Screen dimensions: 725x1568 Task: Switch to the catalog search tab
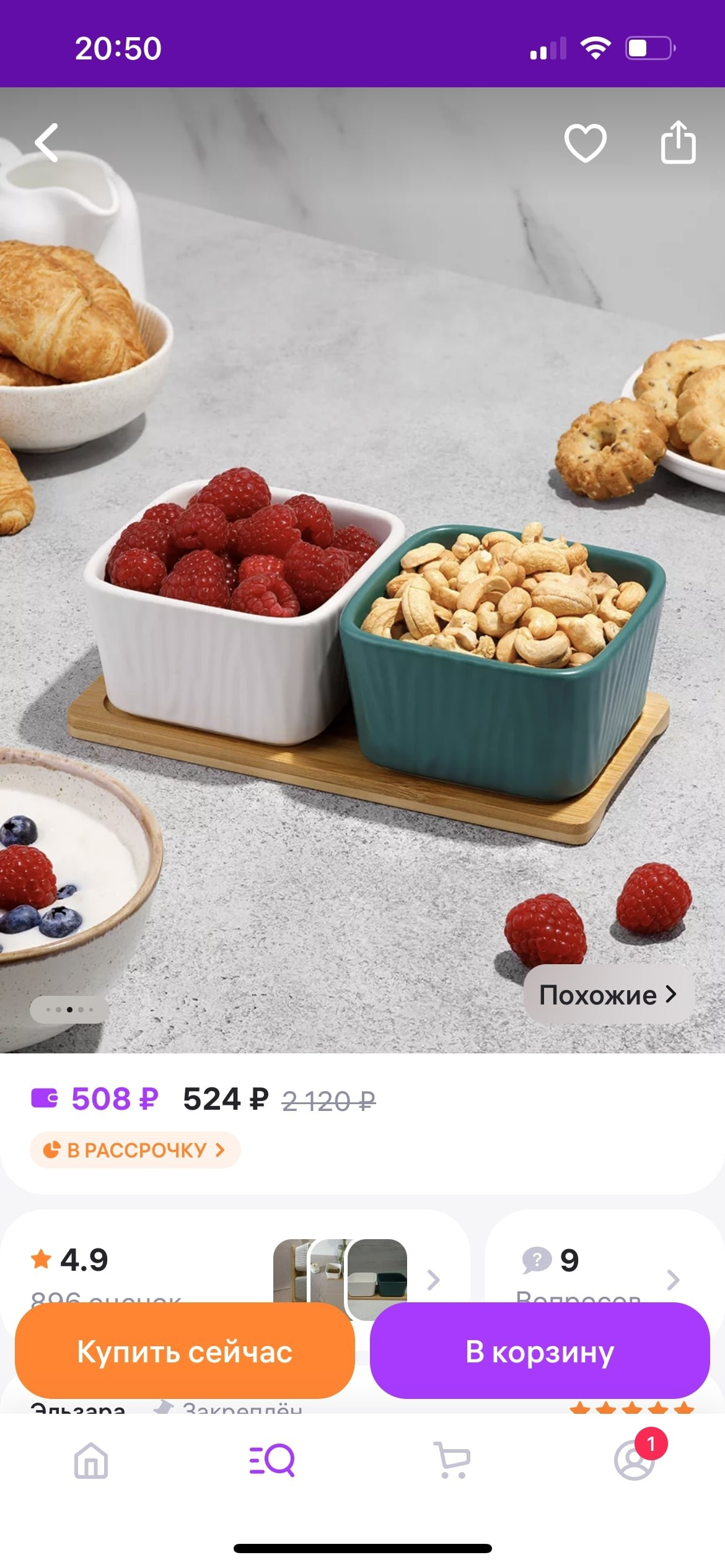click(x=272, y=1460)
